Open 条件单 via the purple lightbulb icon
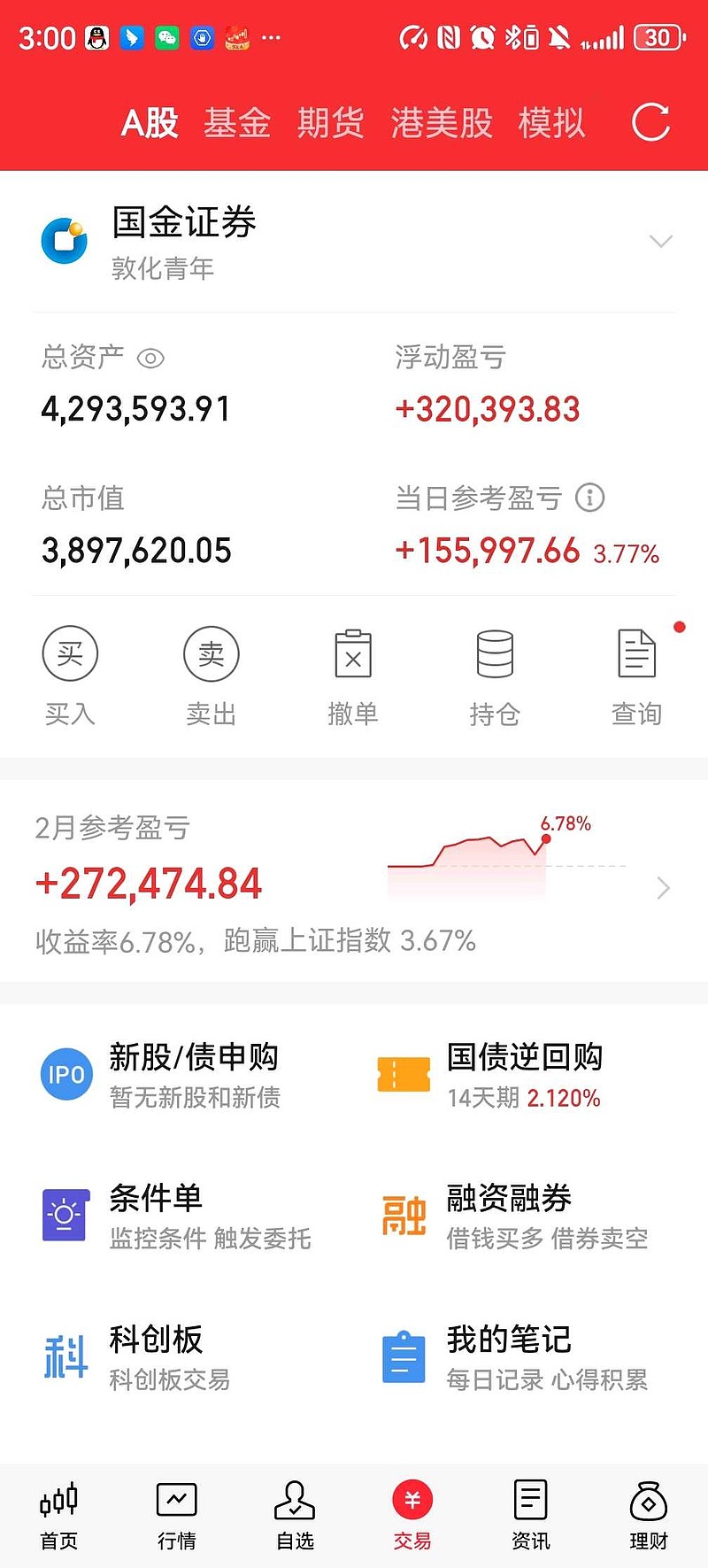The image size is (708, 1568). coord(66,1215)
